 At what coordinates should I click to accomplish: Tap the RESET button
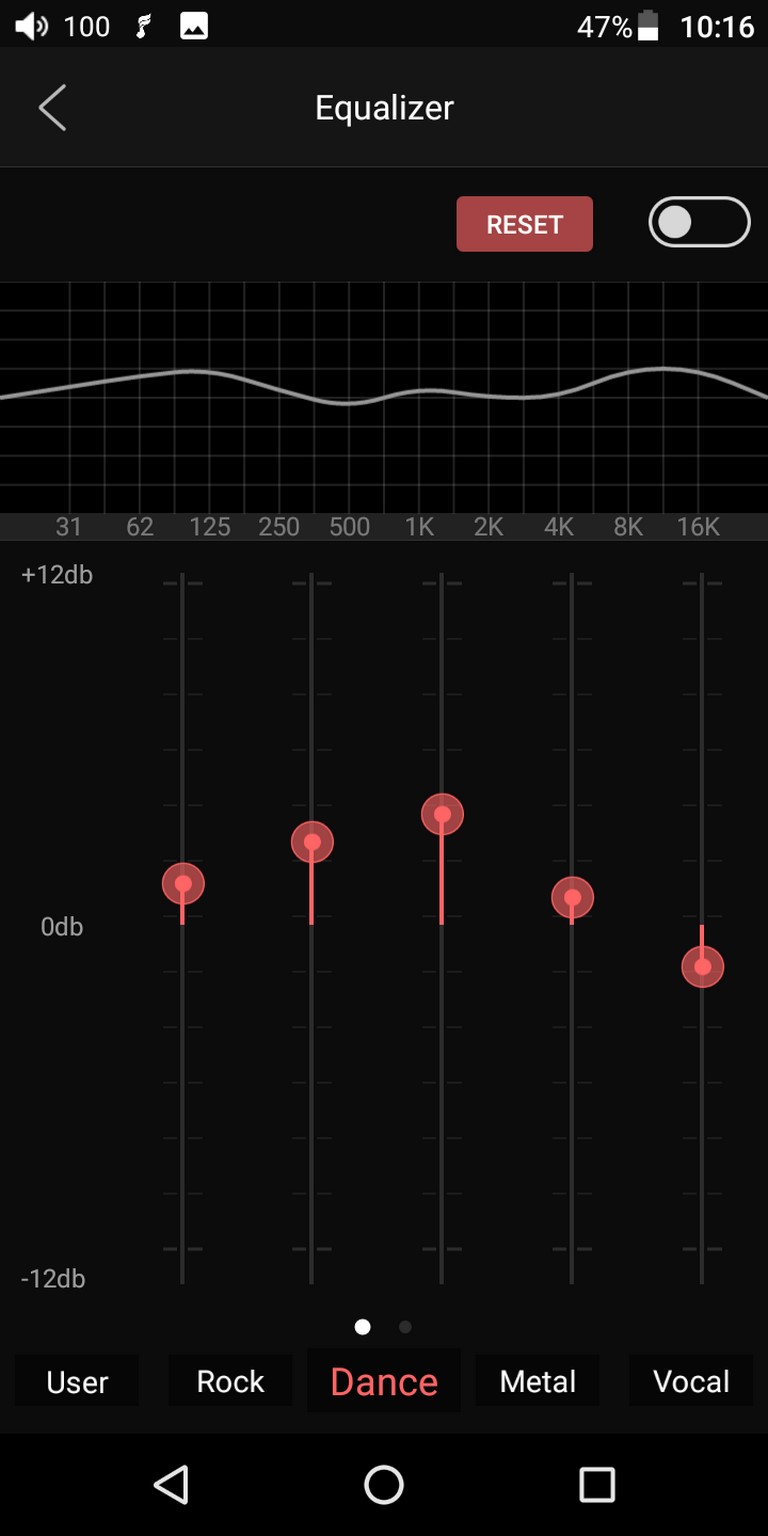tap(525, 224)
